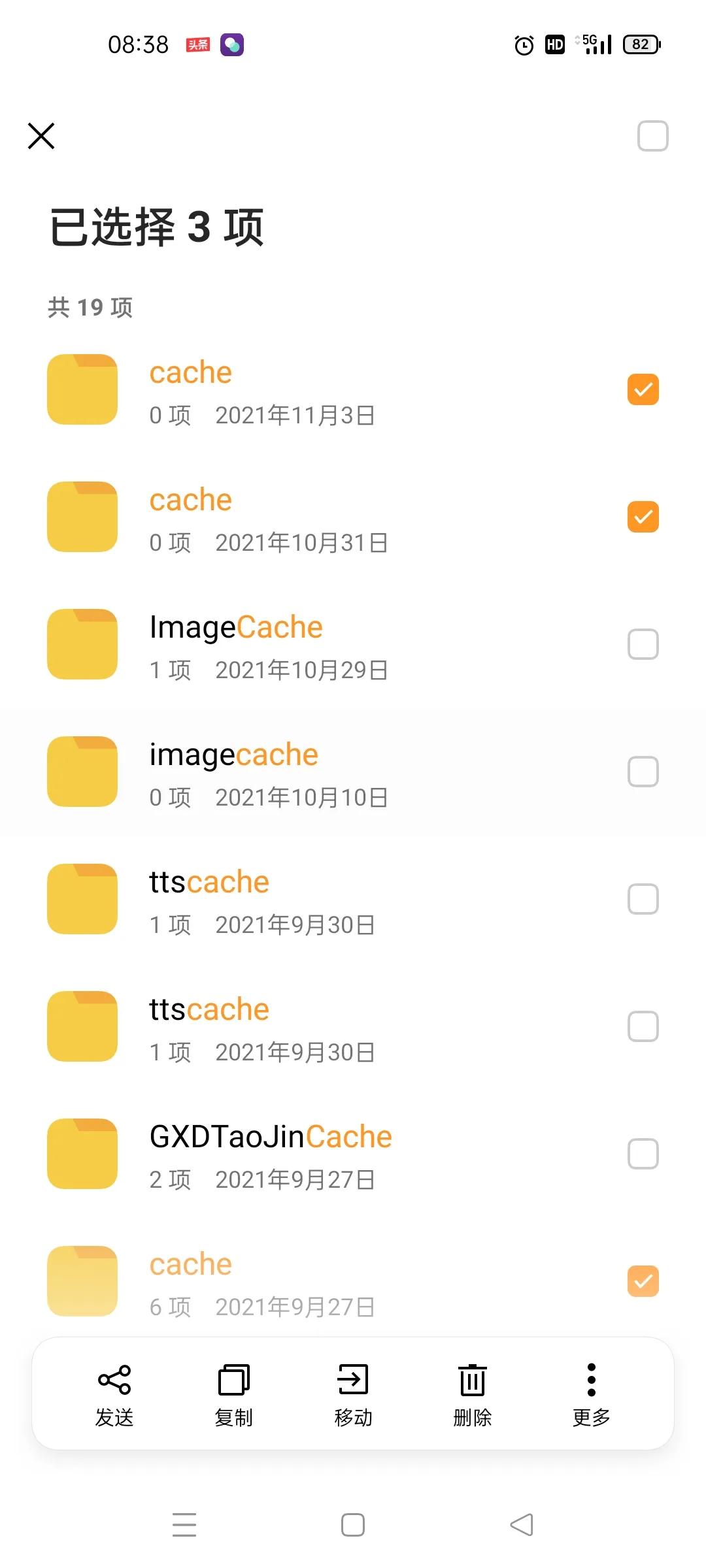Move selected folders using 移动
The image size is (706, 1568).
[x=353, y=1394]
